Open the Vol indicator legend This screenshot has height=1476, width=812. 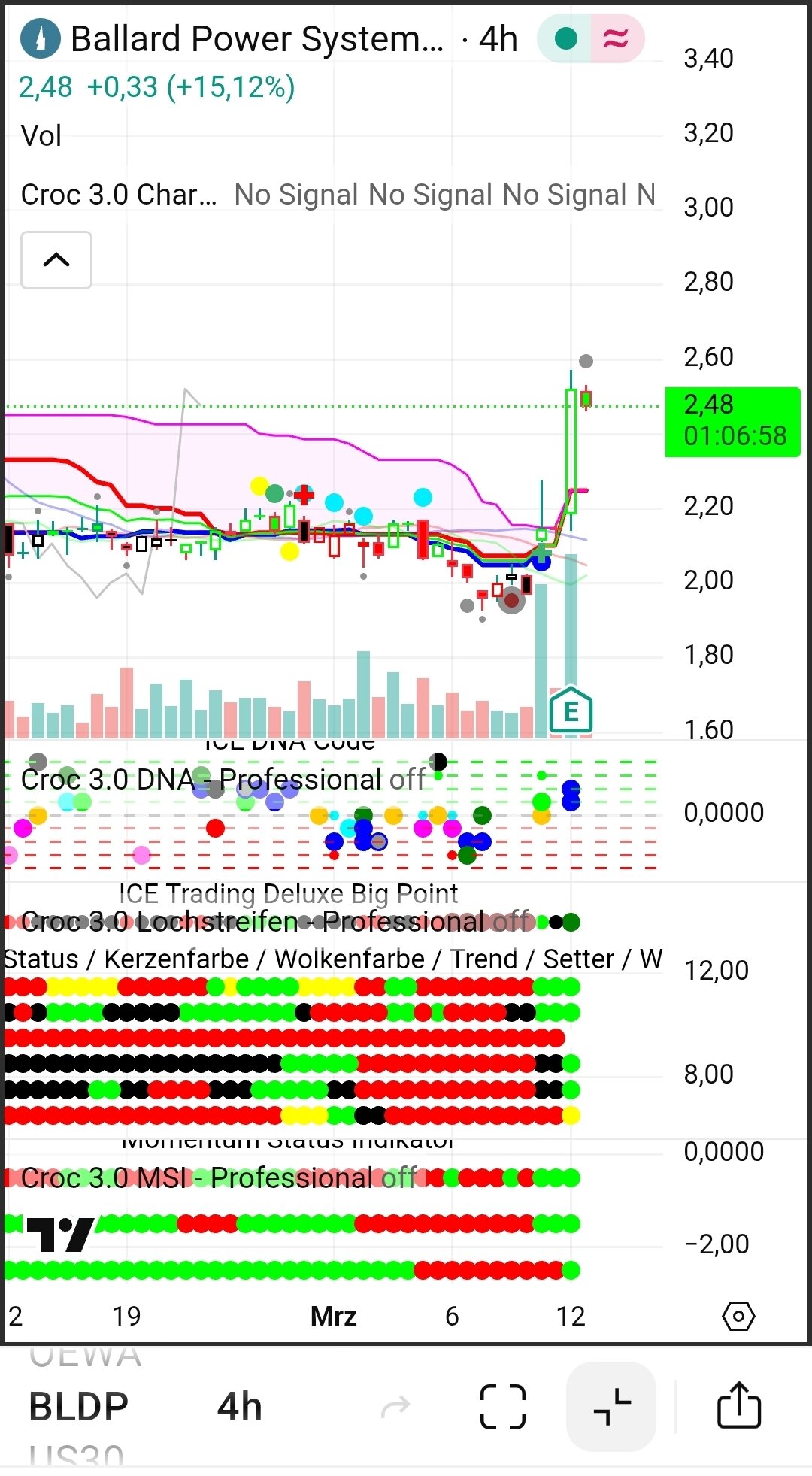click(41, 136)
